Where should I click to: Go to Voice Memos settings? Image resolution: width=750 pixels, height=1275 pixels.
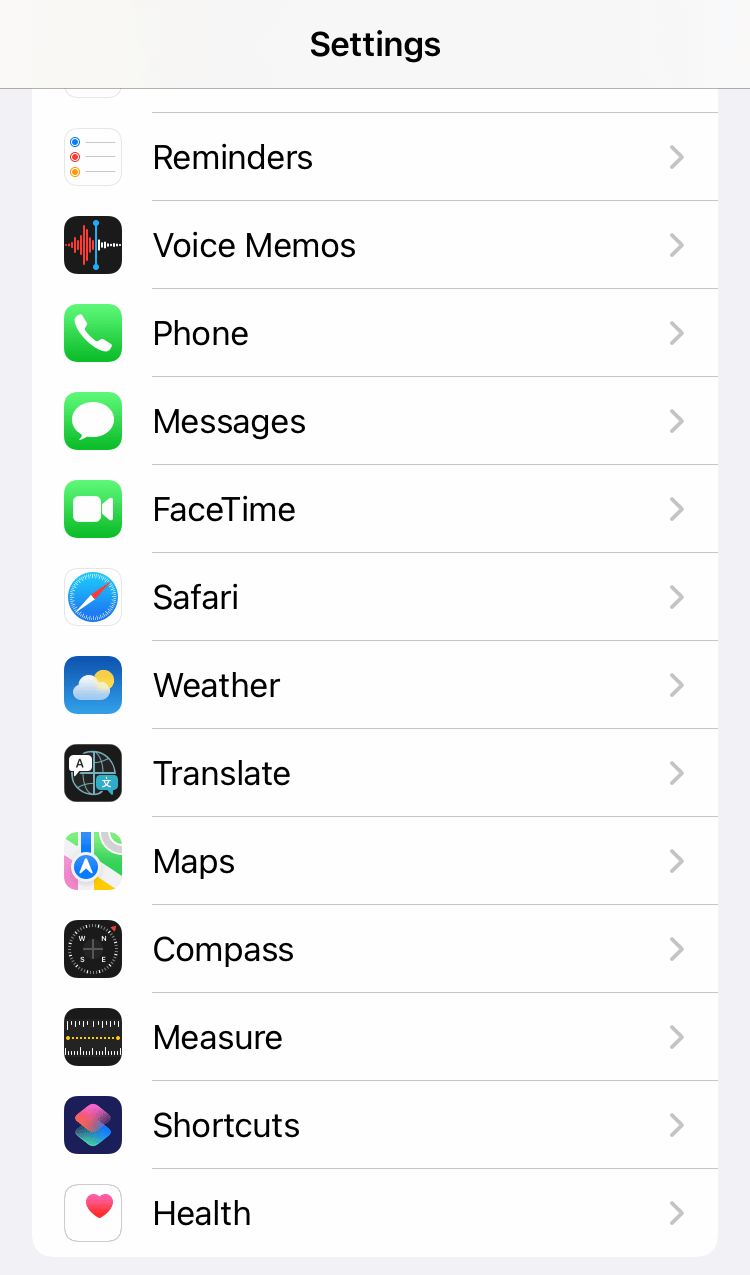375,245
